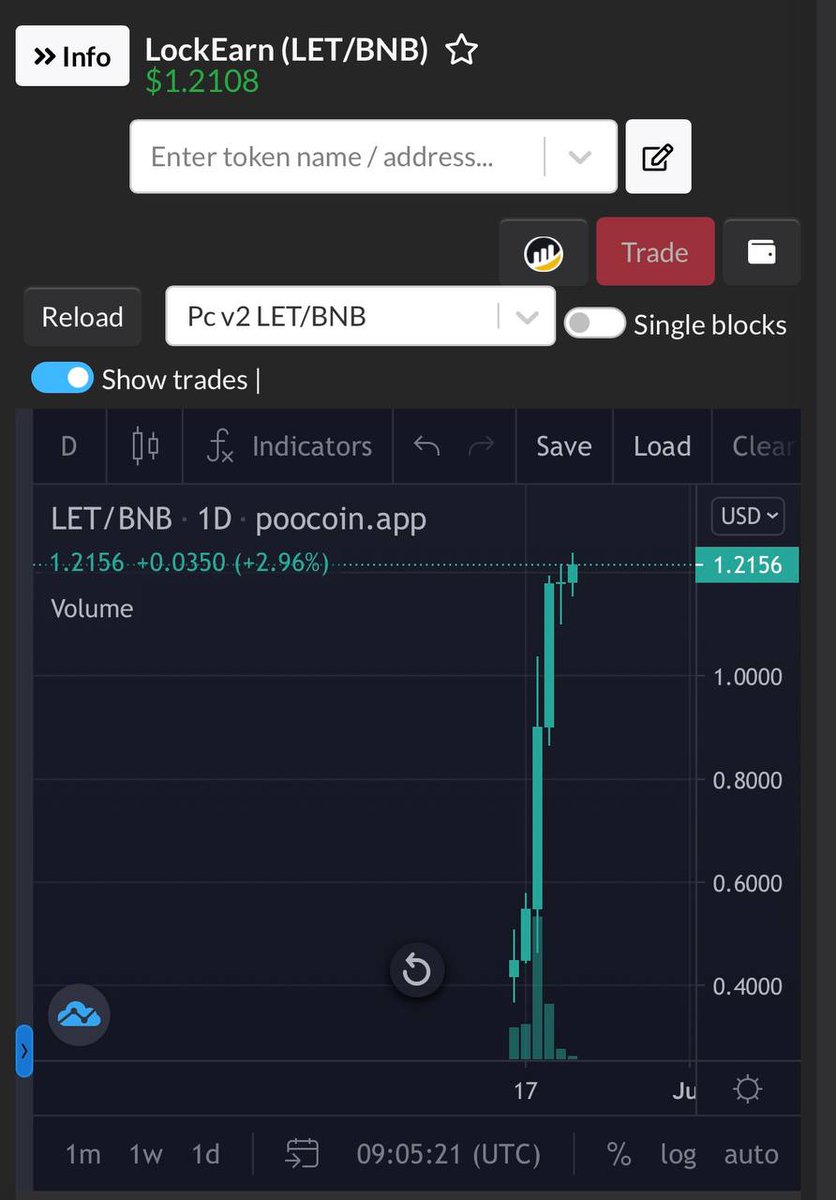Screen dimensions: 836x1200
Task: Select the 1w time range
Action: pos(145,1154)
